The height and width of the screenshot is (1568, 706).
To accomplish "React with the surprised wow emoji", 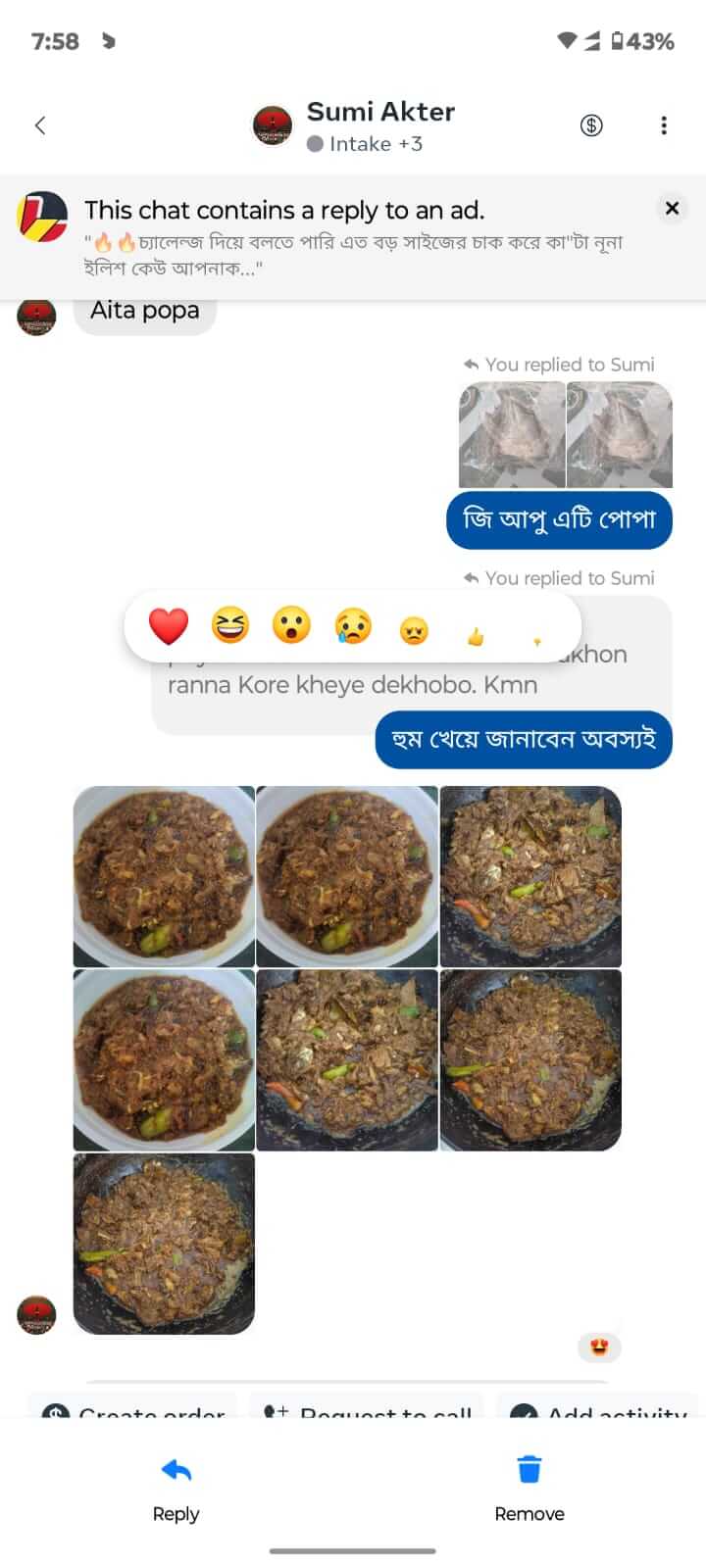I will [291, 625].
